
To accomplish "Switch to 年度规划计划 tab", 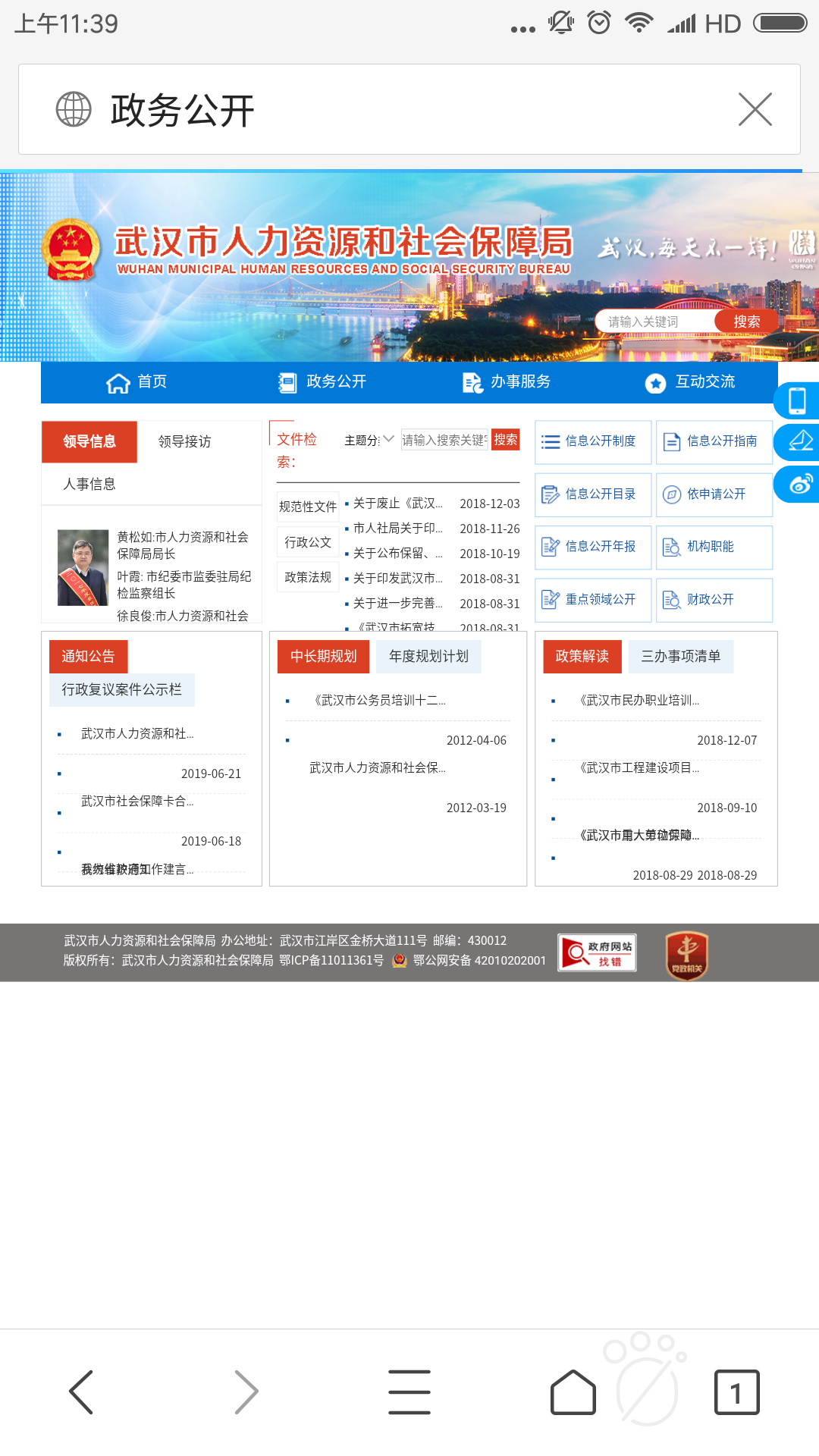I will (x=428, y=657).
